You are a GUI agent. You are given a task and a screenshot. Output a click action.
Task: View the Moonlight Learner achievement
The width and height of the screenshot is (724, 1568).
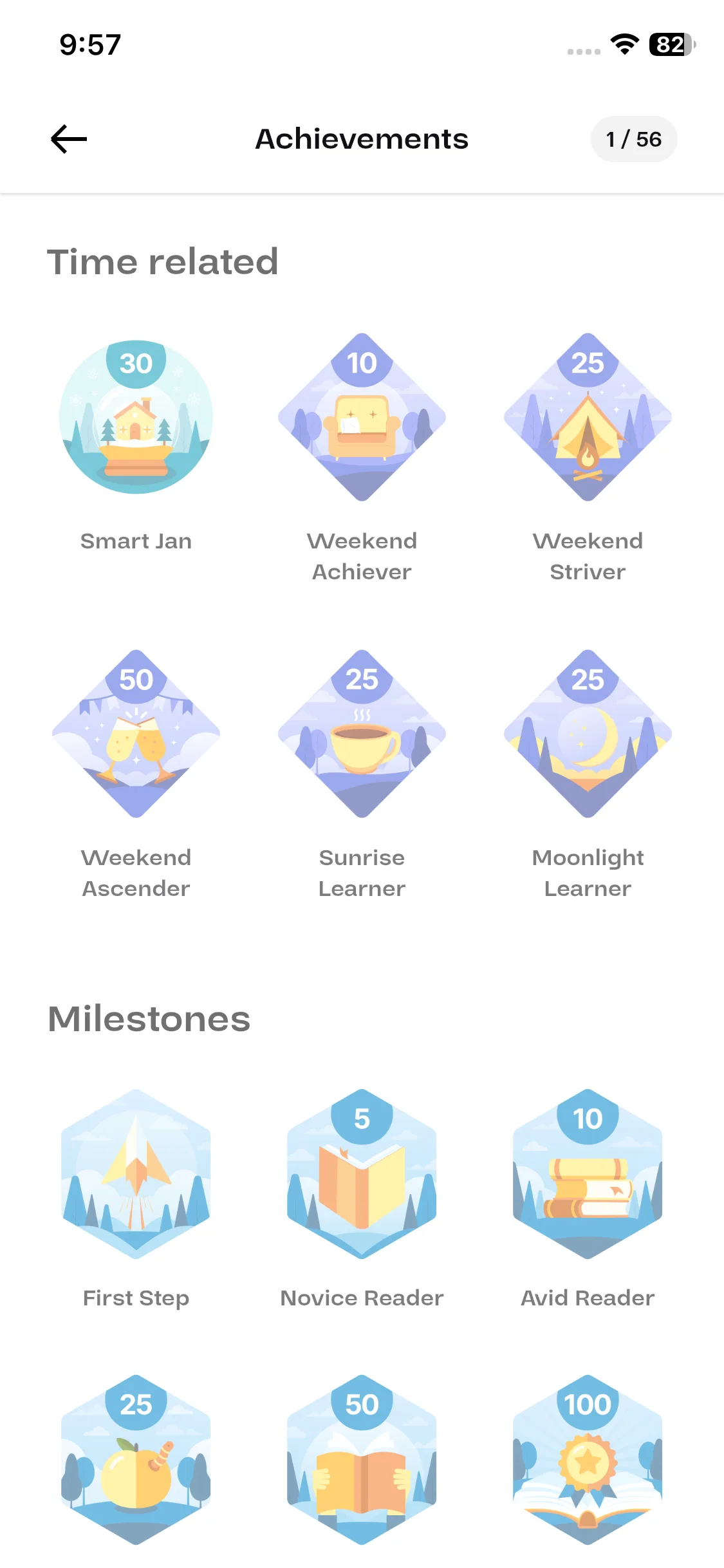pyautogui.click(x=588, y=734)
